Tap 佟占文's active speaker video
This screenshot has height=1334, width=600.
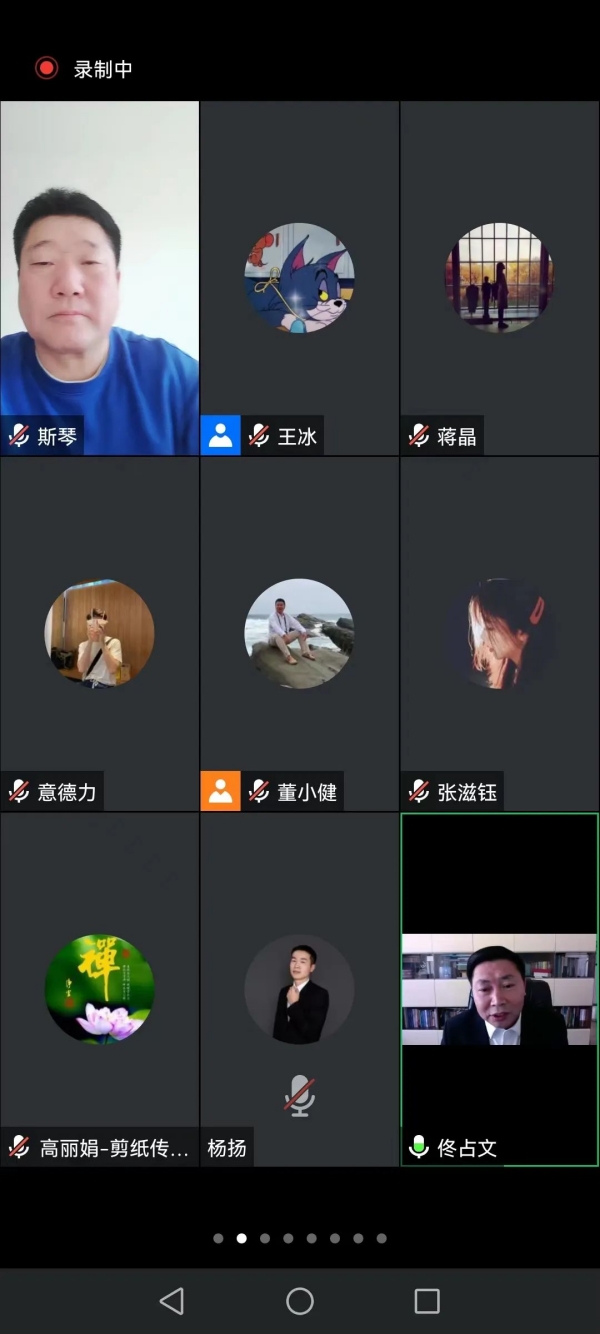(x=500, y=990)
